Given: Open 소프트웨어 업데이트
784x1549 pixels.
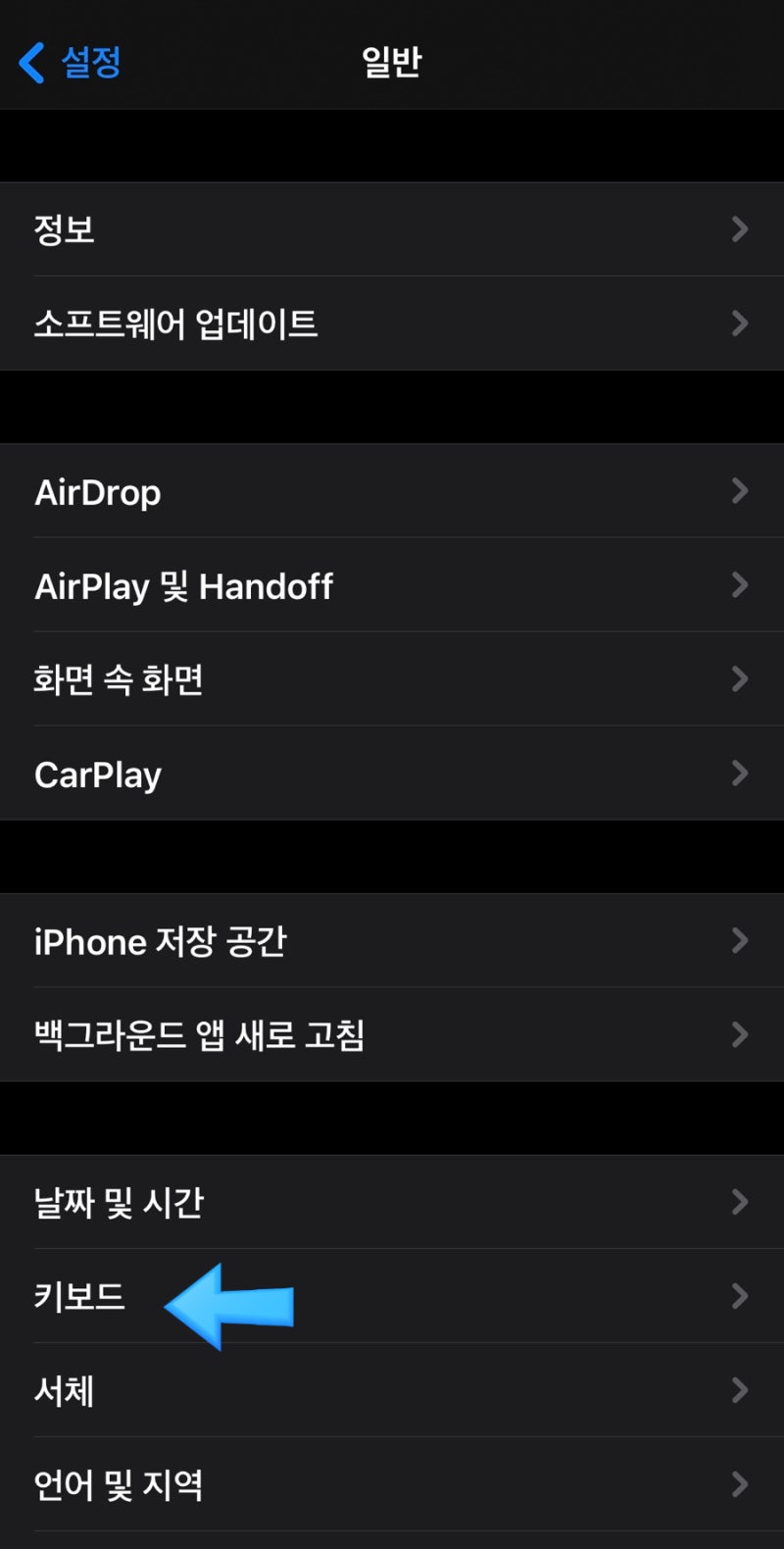Looking at the screenshot, I should click(x=392, y=324).
